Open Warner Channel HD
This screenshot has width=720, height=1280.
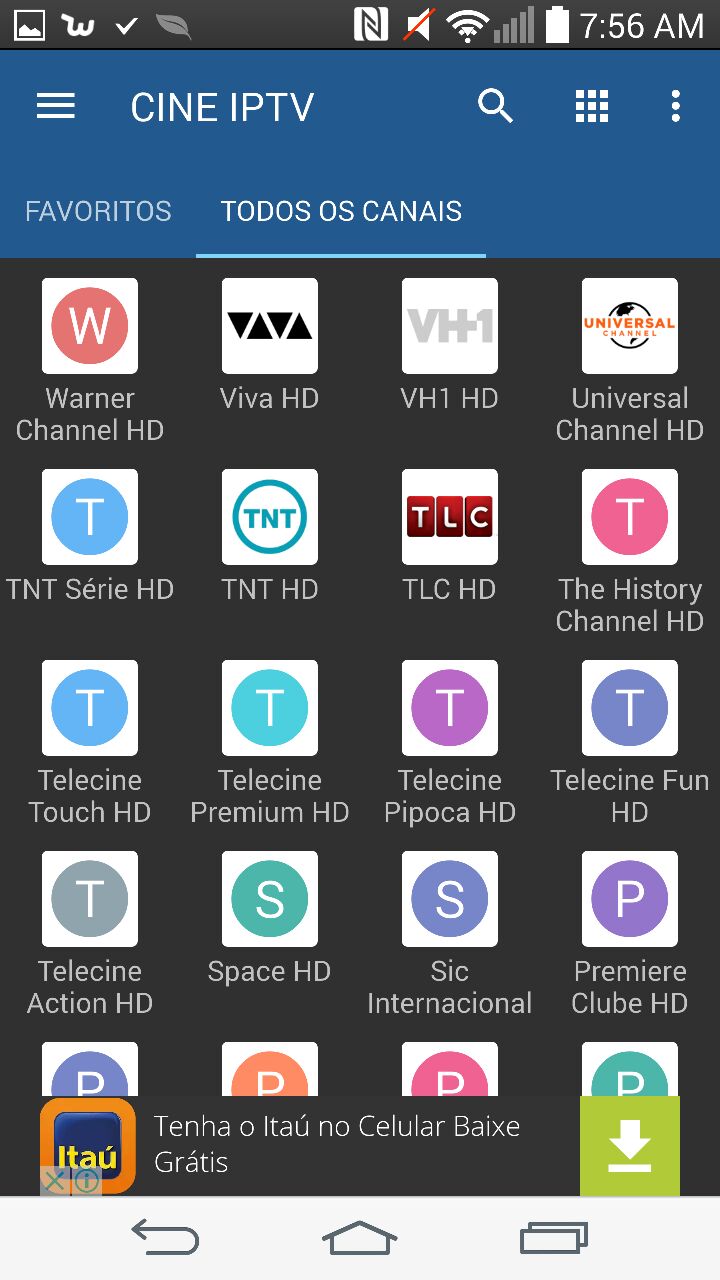[x=90, y=361]
